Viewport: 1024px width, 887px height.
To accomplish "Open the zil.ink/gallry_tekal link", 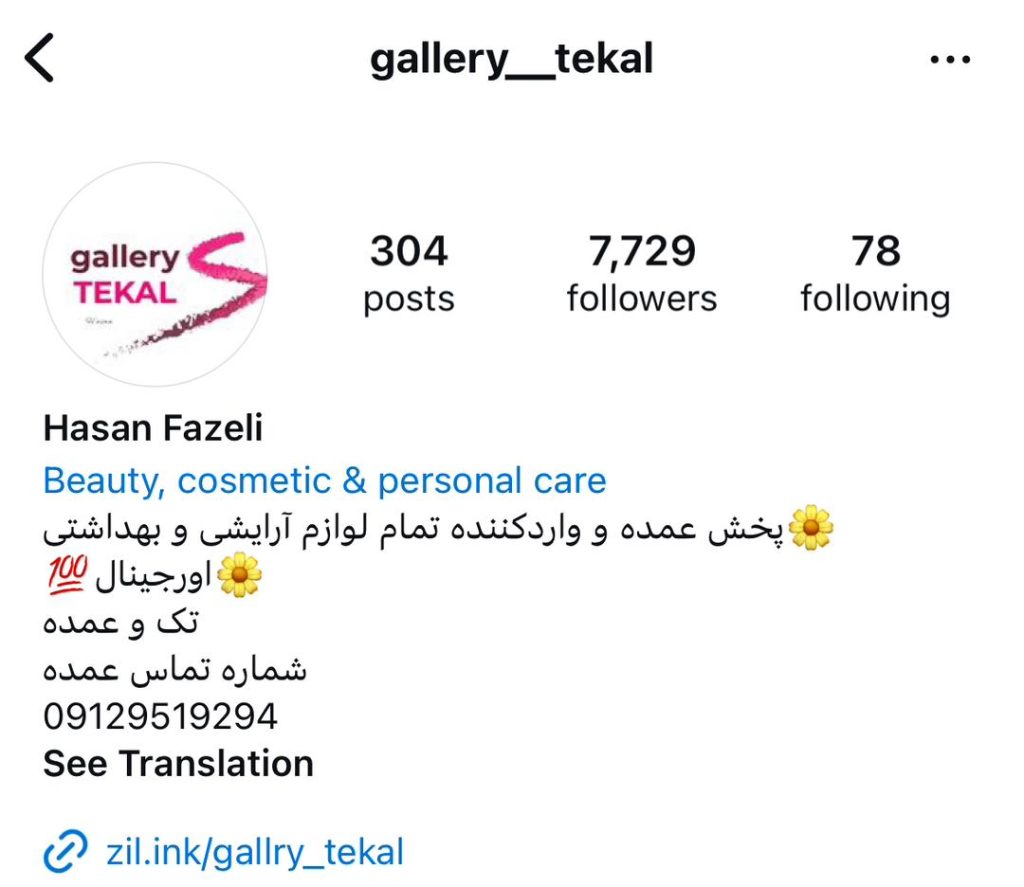I will pos(254,853).
